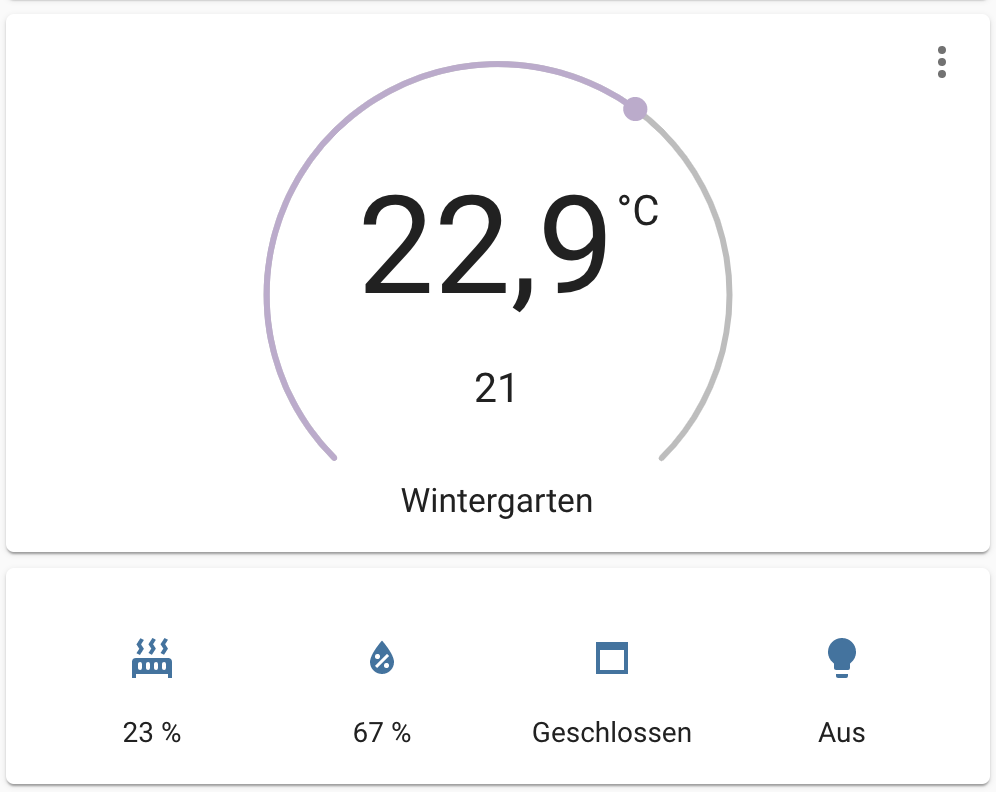The image size is (996, 792).
Task: Open the humidity 67 % entity
Action: point(382,659)
